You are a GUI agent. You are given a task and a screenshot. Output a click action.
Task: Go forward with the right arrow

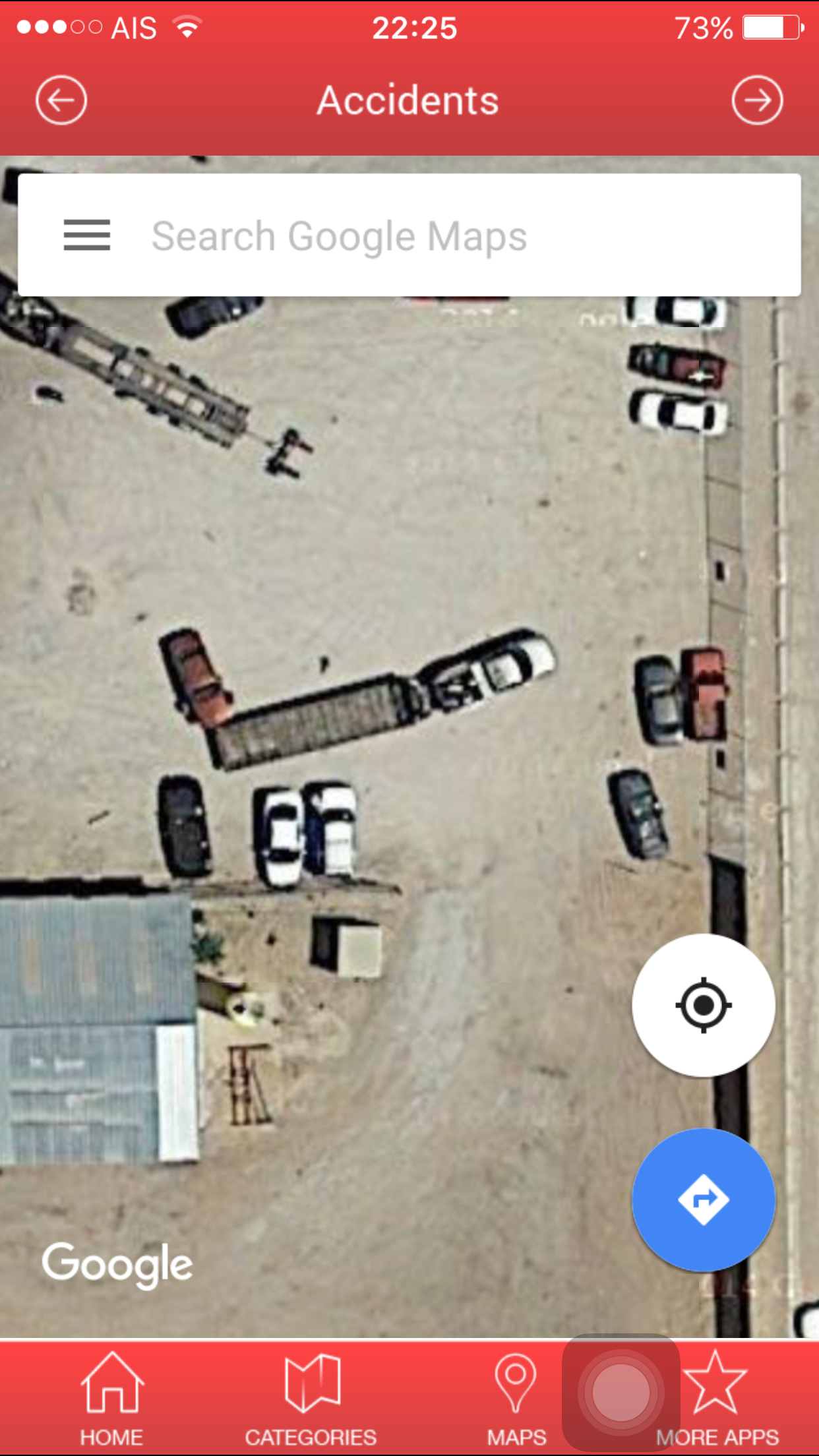[757, 100]
